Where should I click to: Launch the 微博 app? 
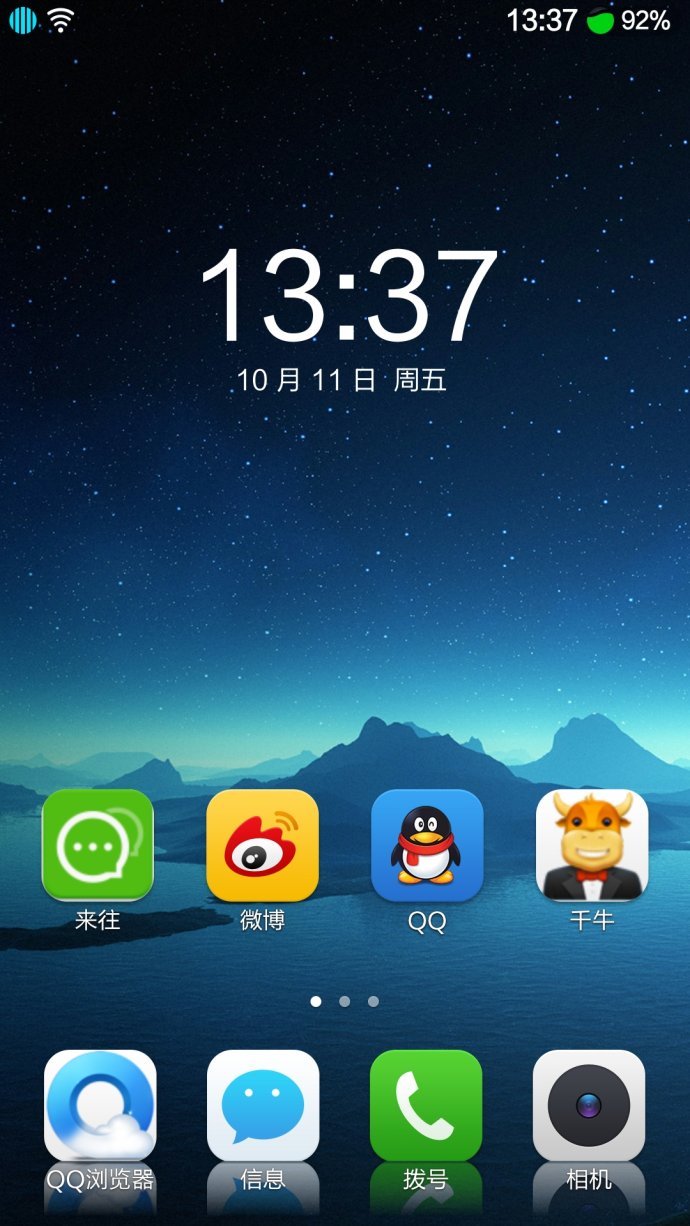(x=262, y=845)
